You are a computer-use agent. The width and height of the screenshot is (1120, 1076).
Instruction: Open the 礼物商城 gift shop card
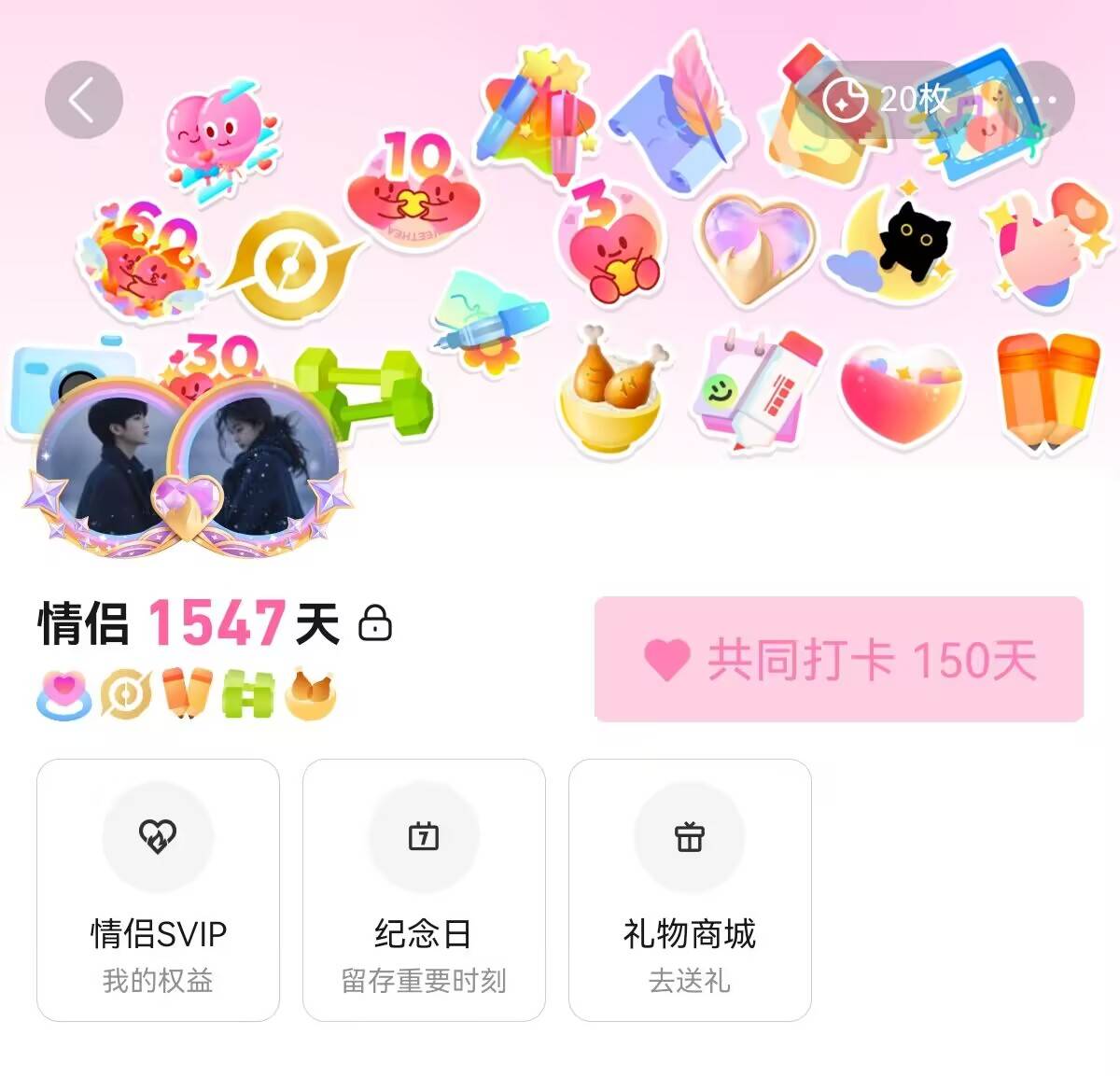click(690, 889)
